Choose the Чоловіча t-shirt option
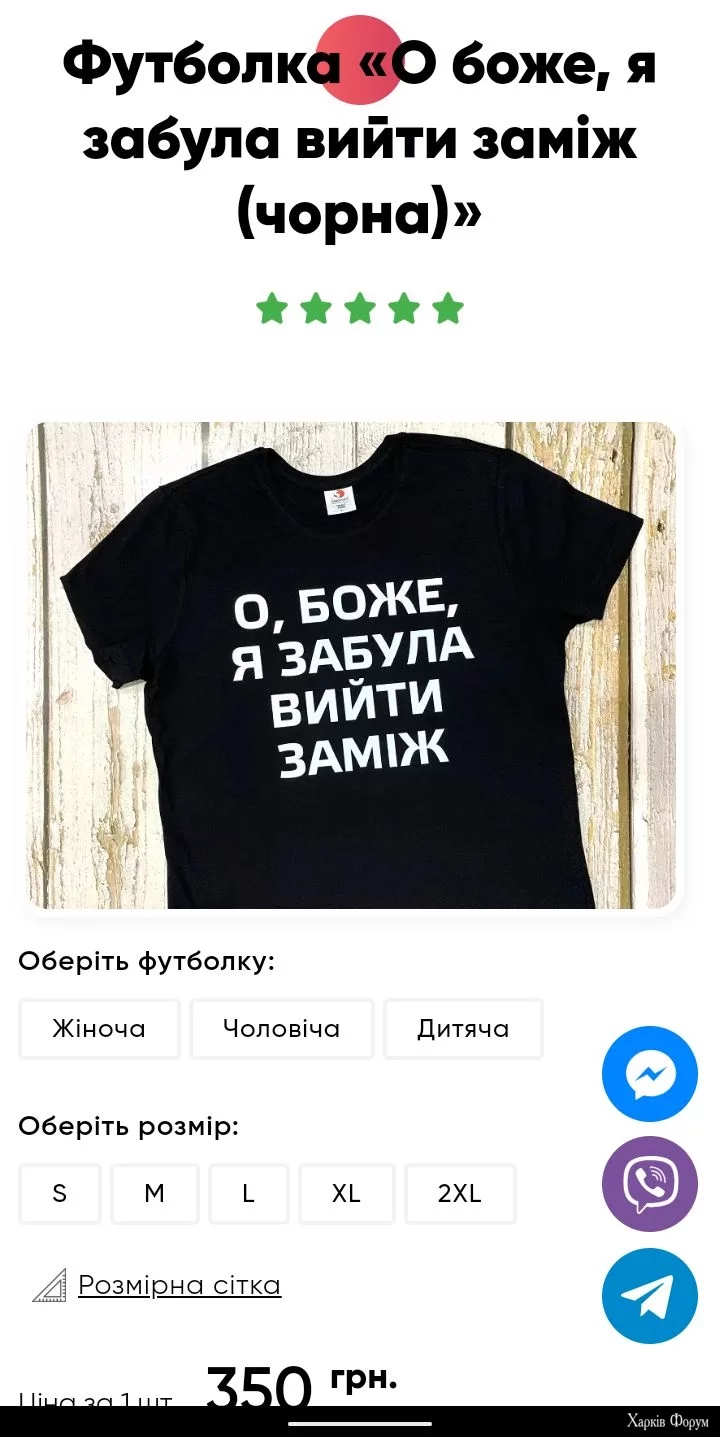Image resolution: width=720 pixels, height=1437 pixels. tap(281, 1028)
